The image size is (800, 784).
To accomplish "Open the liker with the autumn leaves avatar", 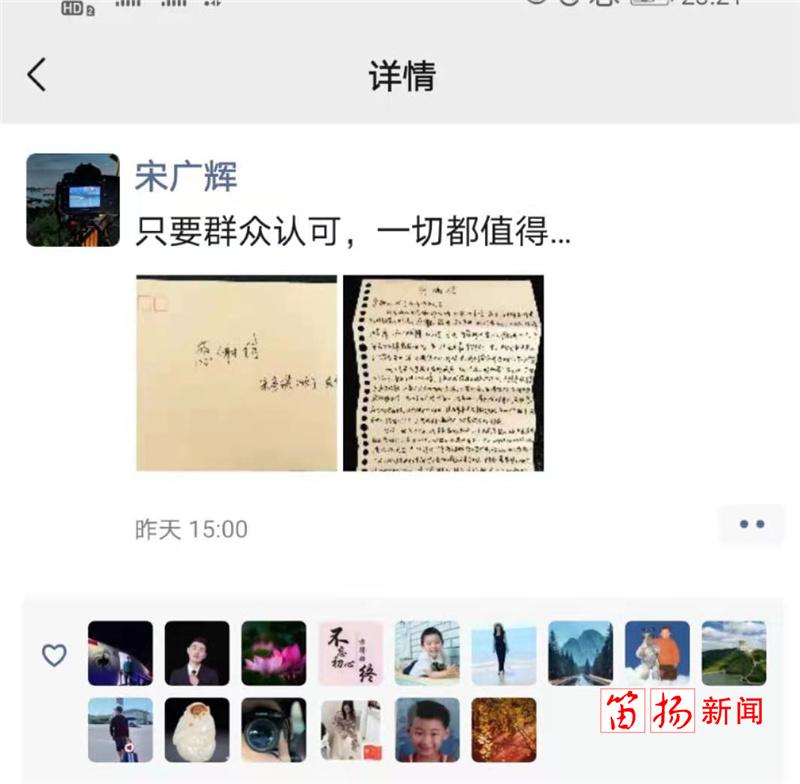I will (504, 730).
